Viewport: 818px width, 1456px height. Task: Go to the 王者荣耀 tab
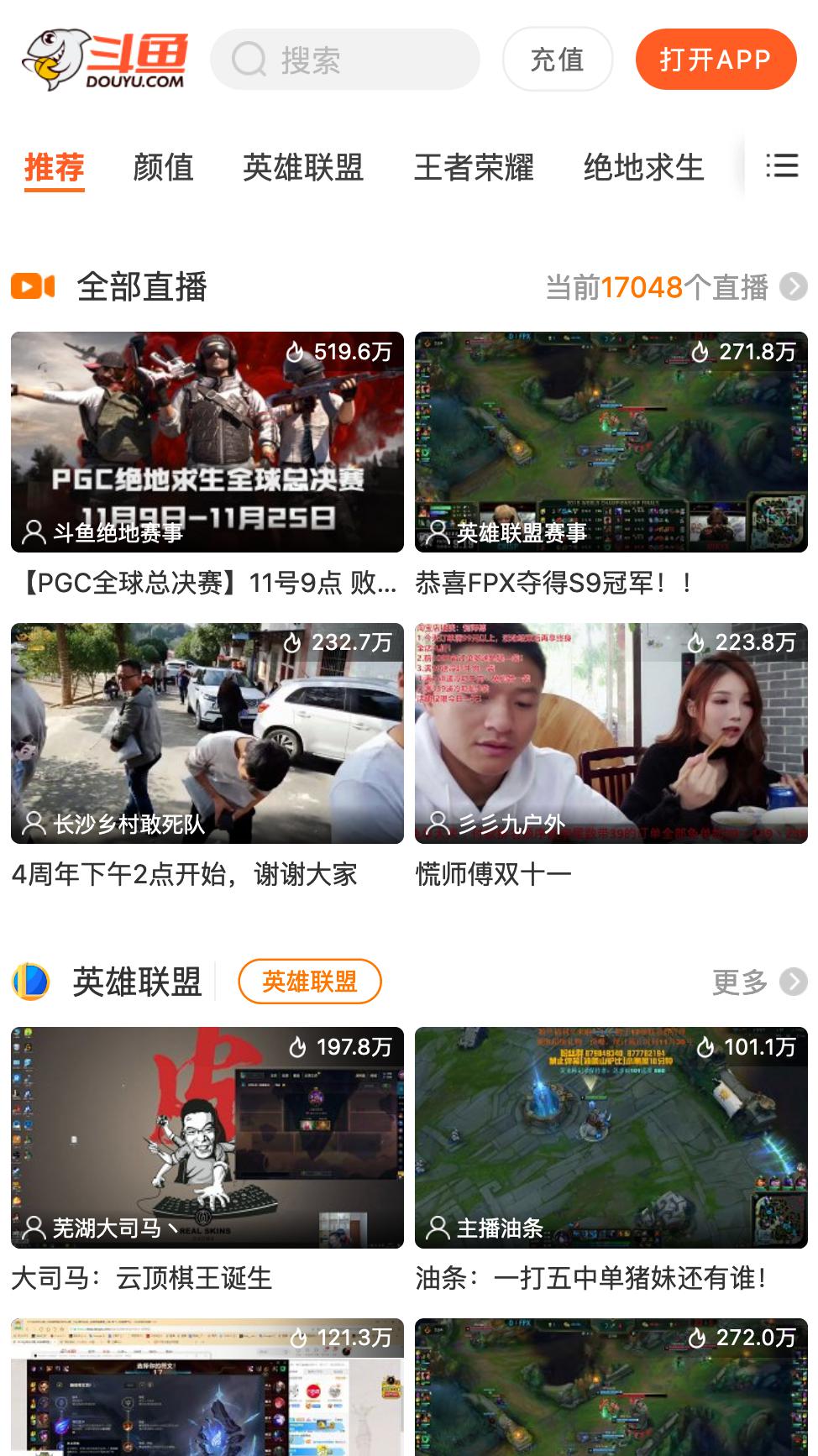[474, 167]
